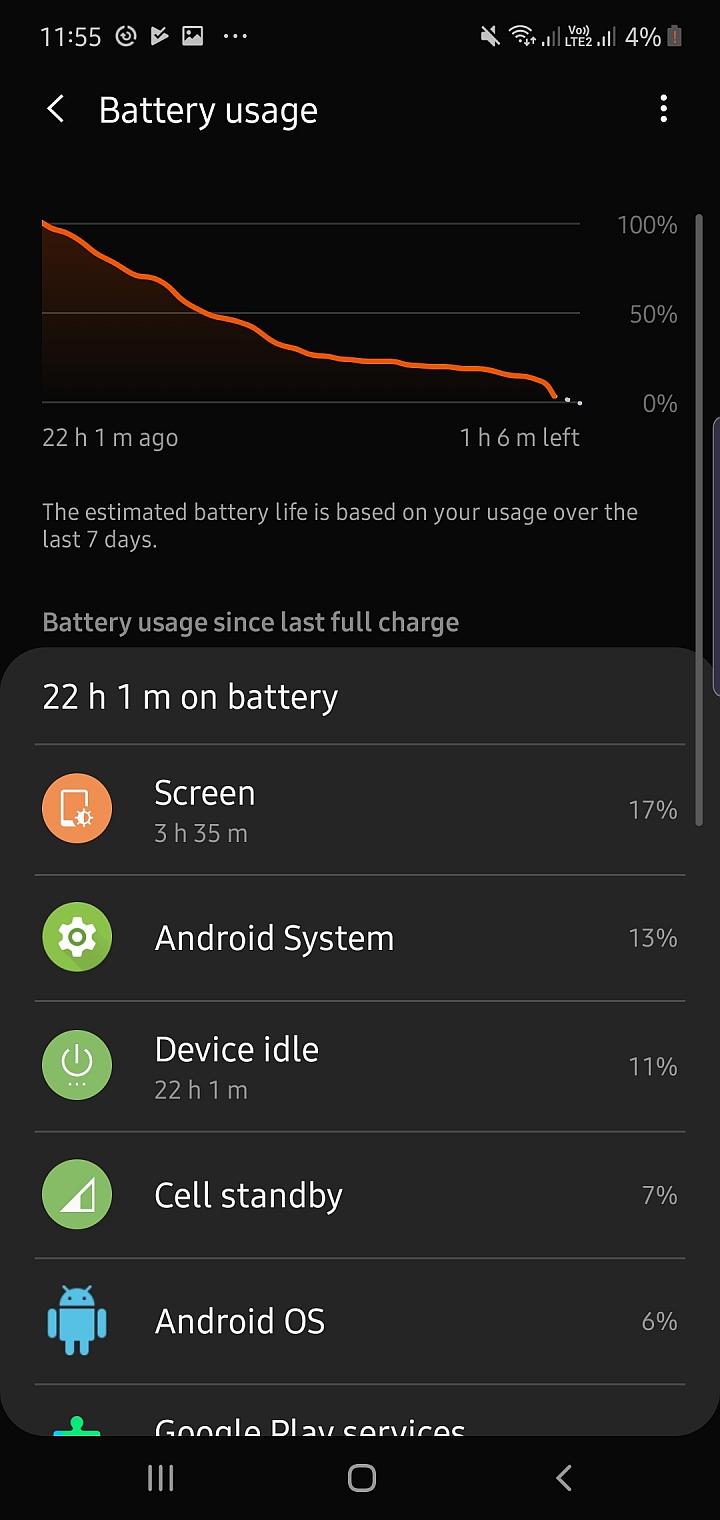720x1520 pixels.
Task: View Android System battery usage
Action: [360, 938]
